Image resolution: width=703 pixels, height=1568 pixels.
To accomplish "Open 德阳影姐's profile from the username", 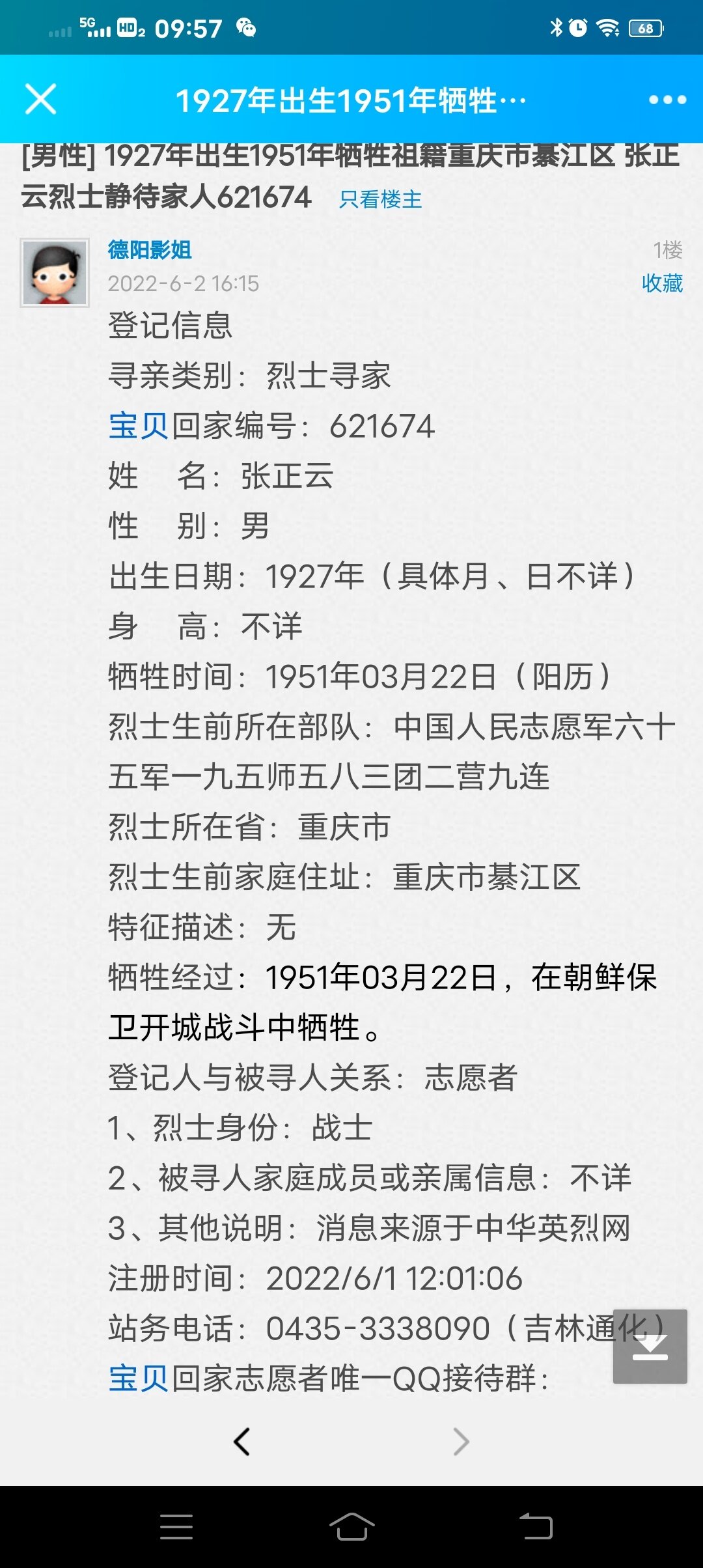I will pyautogui.click(x=150, y=249).
